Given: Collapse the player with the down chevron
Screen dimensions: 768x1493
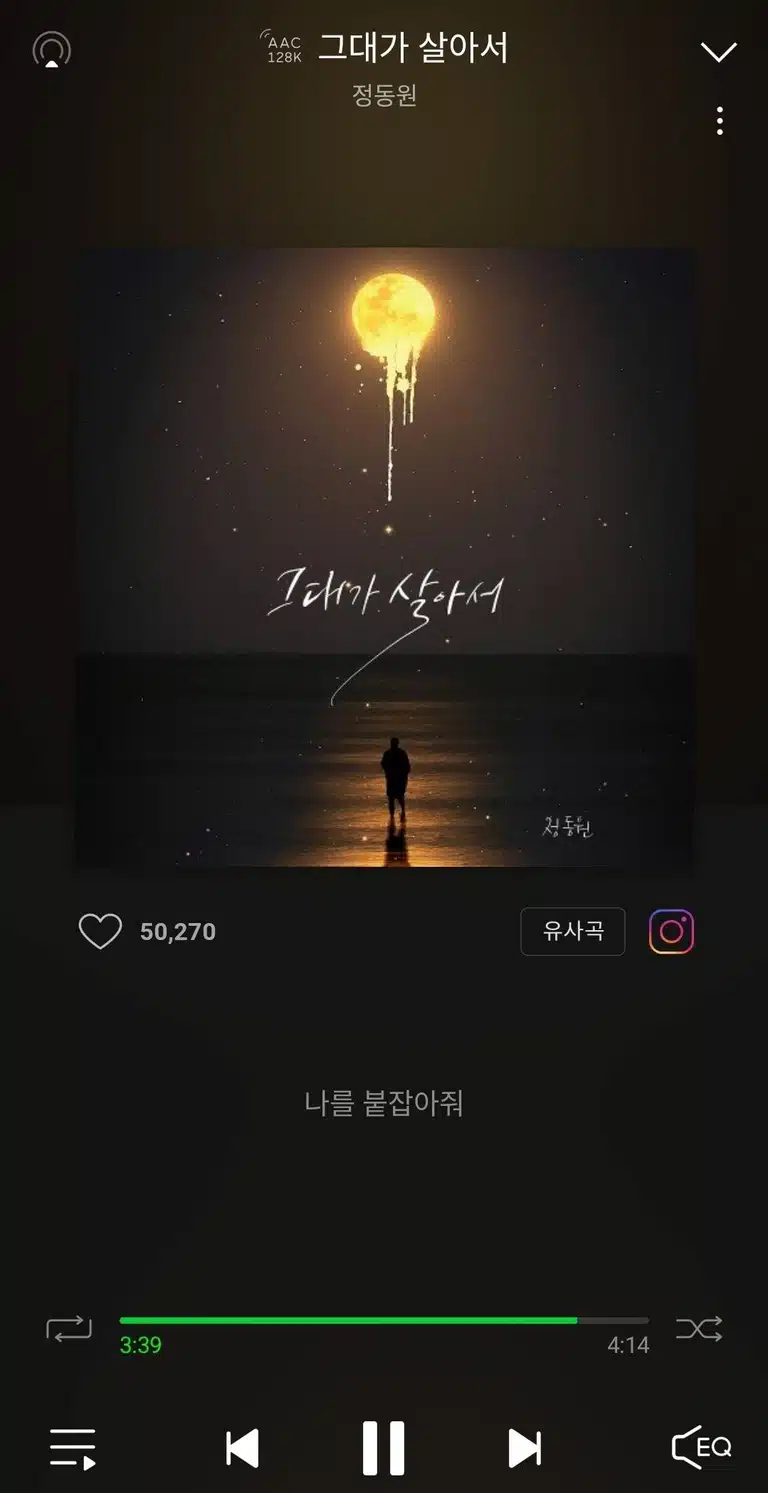Looking at the screenshot, I should click(x=718, y=52).
